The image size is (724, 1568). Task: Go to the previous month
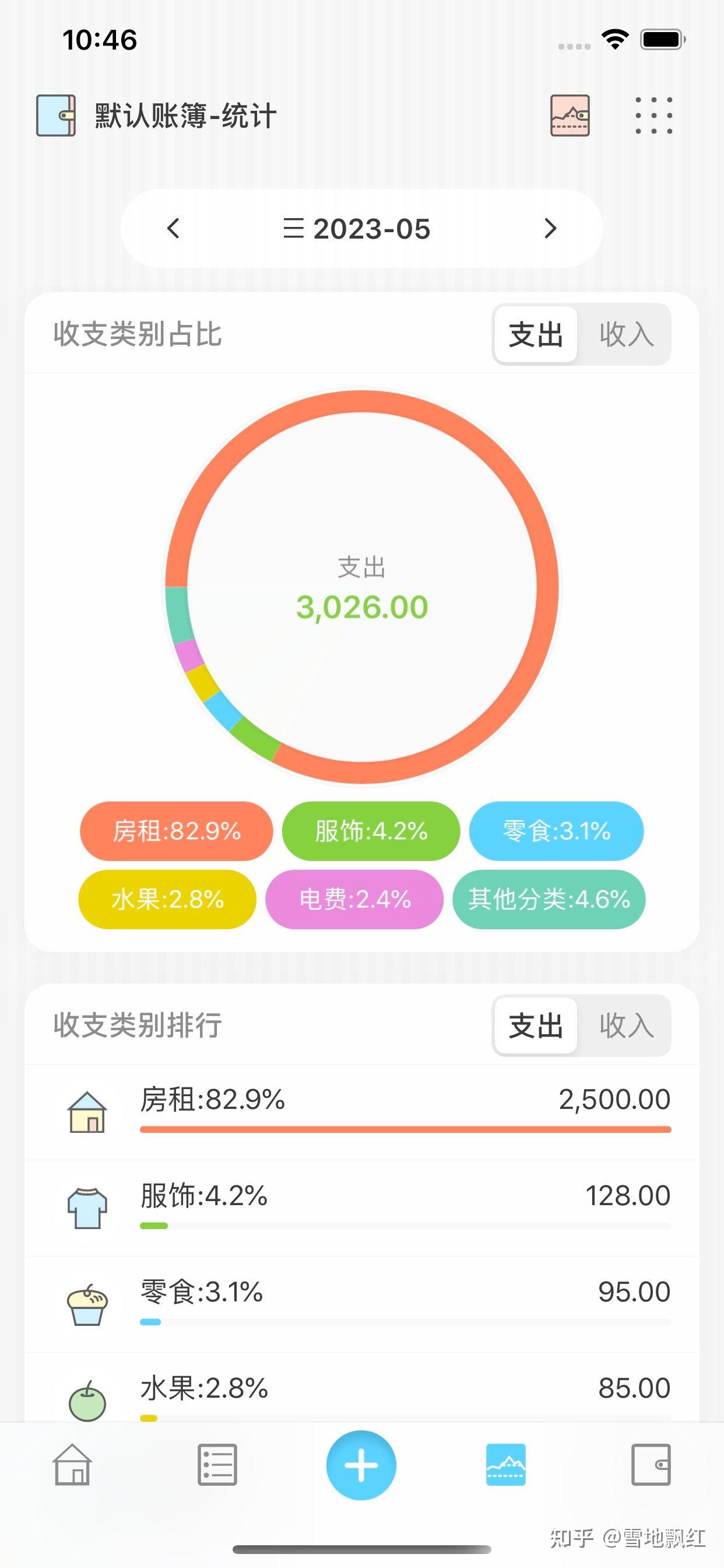pos(173,228)
